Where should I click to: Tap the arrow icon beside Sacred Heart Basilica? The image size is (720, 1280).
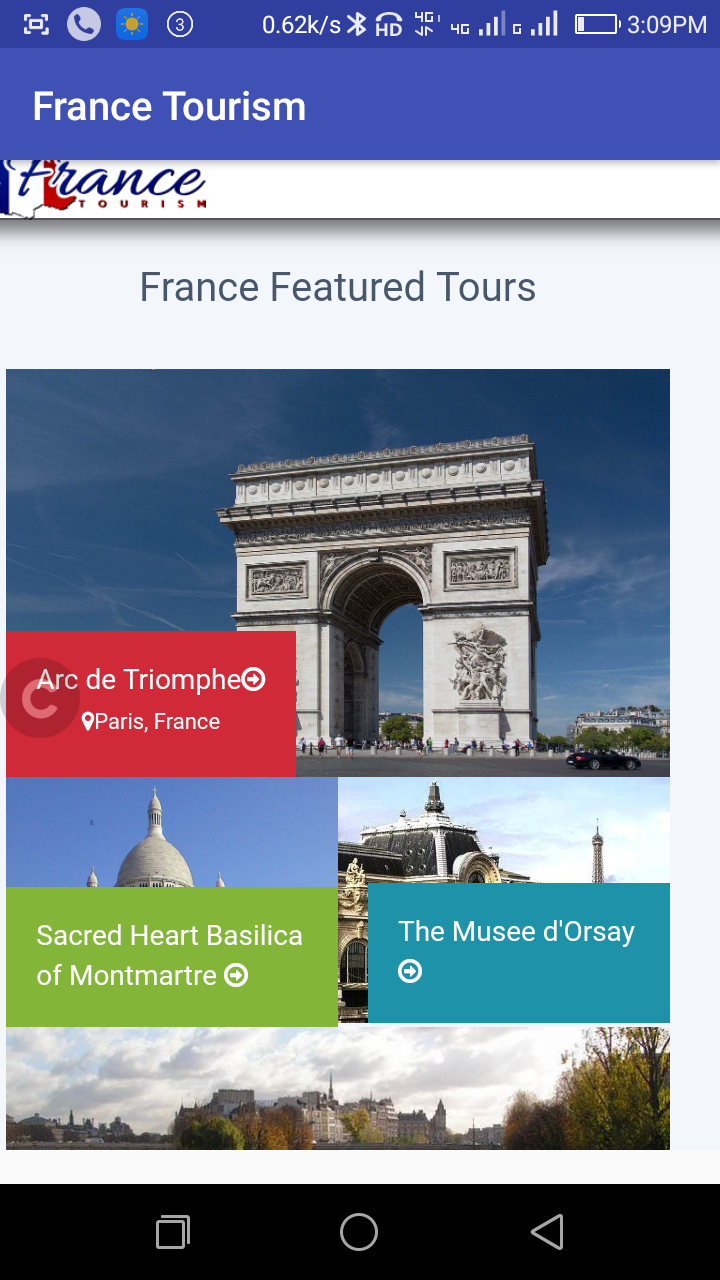coord(234,975)
